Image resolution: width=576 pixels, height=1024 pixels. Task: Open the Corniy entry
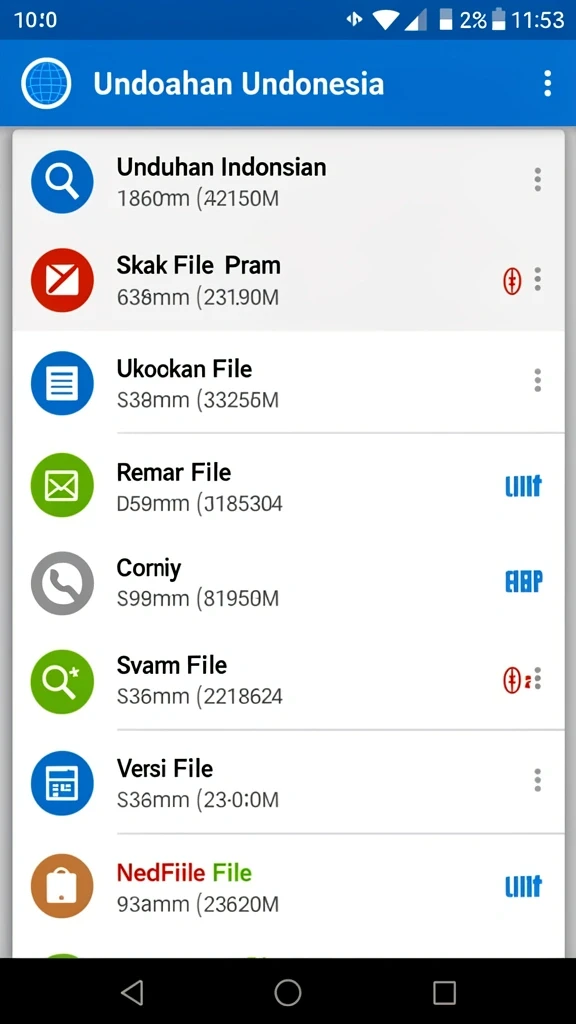pos(288,582)
